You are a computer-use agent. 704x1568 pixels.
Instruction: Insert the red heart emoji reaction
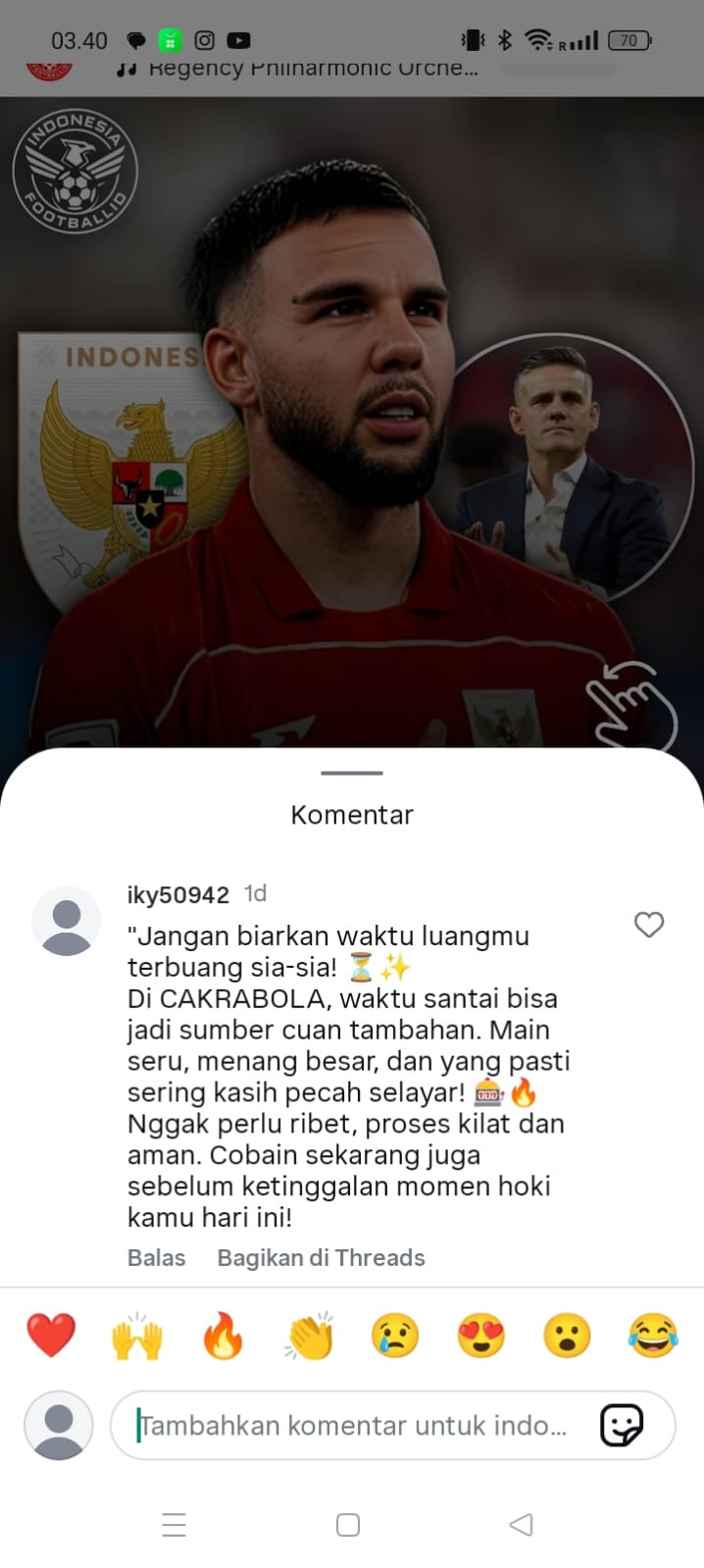(51, 1336)
